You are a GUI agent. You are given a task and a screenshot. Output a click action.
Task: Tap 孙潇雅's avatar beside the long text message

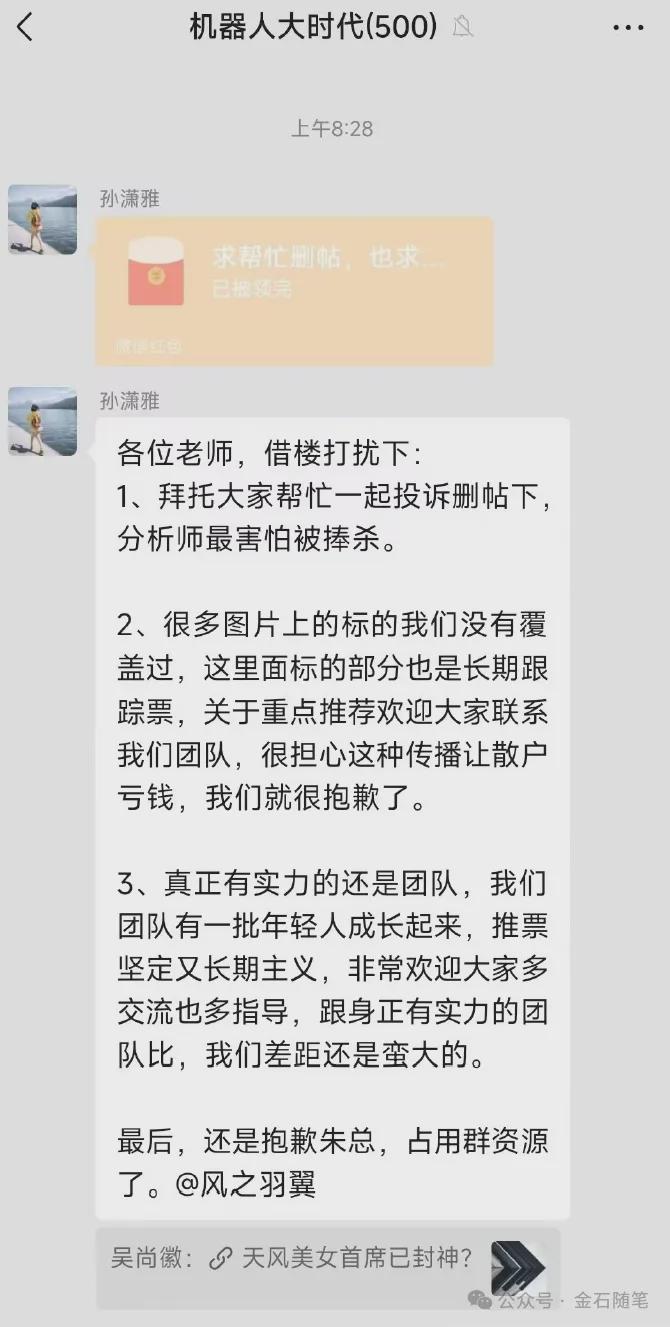pyautogui.click(x=43, y=421)
